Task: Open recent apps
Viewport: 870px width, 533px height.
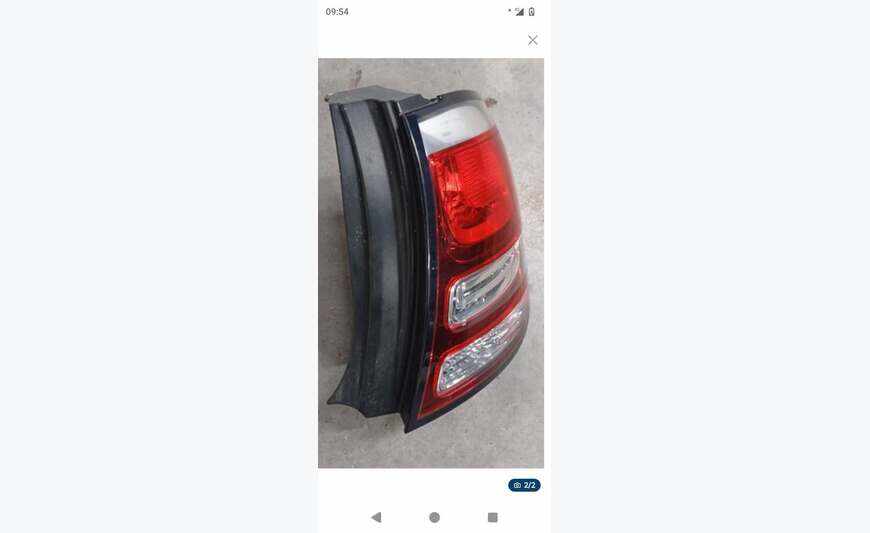Action: 492,517
